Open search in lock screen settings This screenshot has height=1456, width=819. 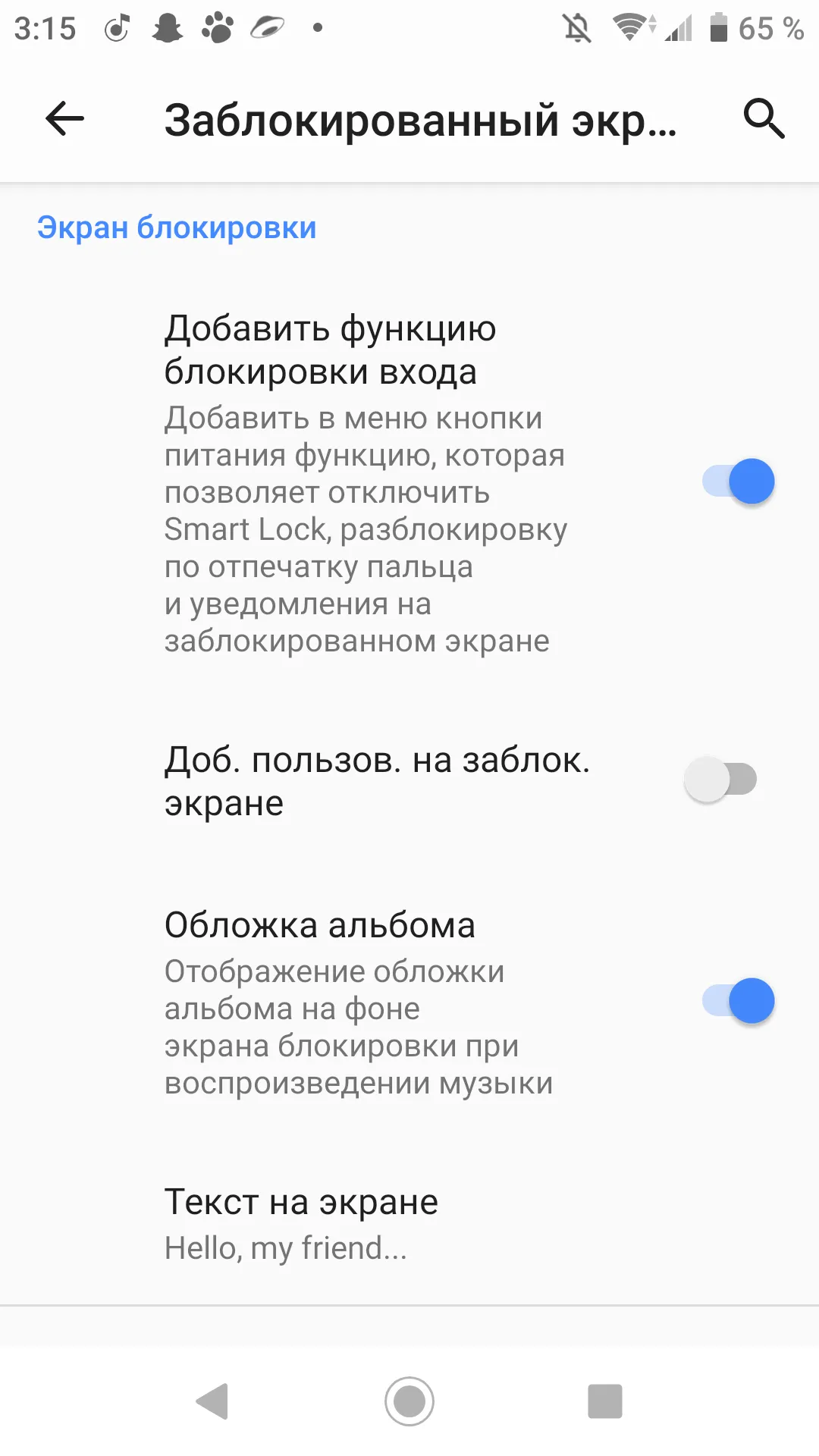[x=764, y=118]
